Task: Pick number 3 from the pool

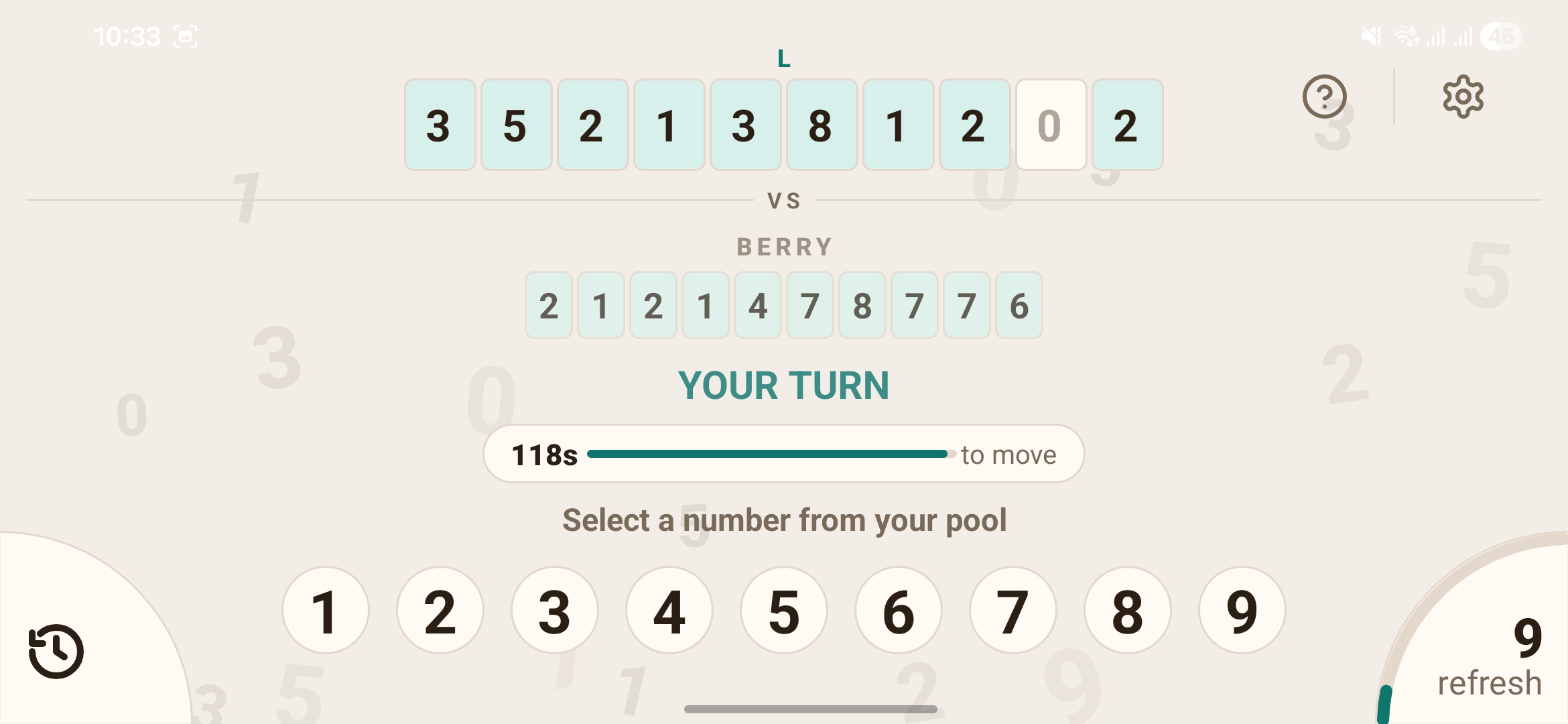Action: point(554,611)
